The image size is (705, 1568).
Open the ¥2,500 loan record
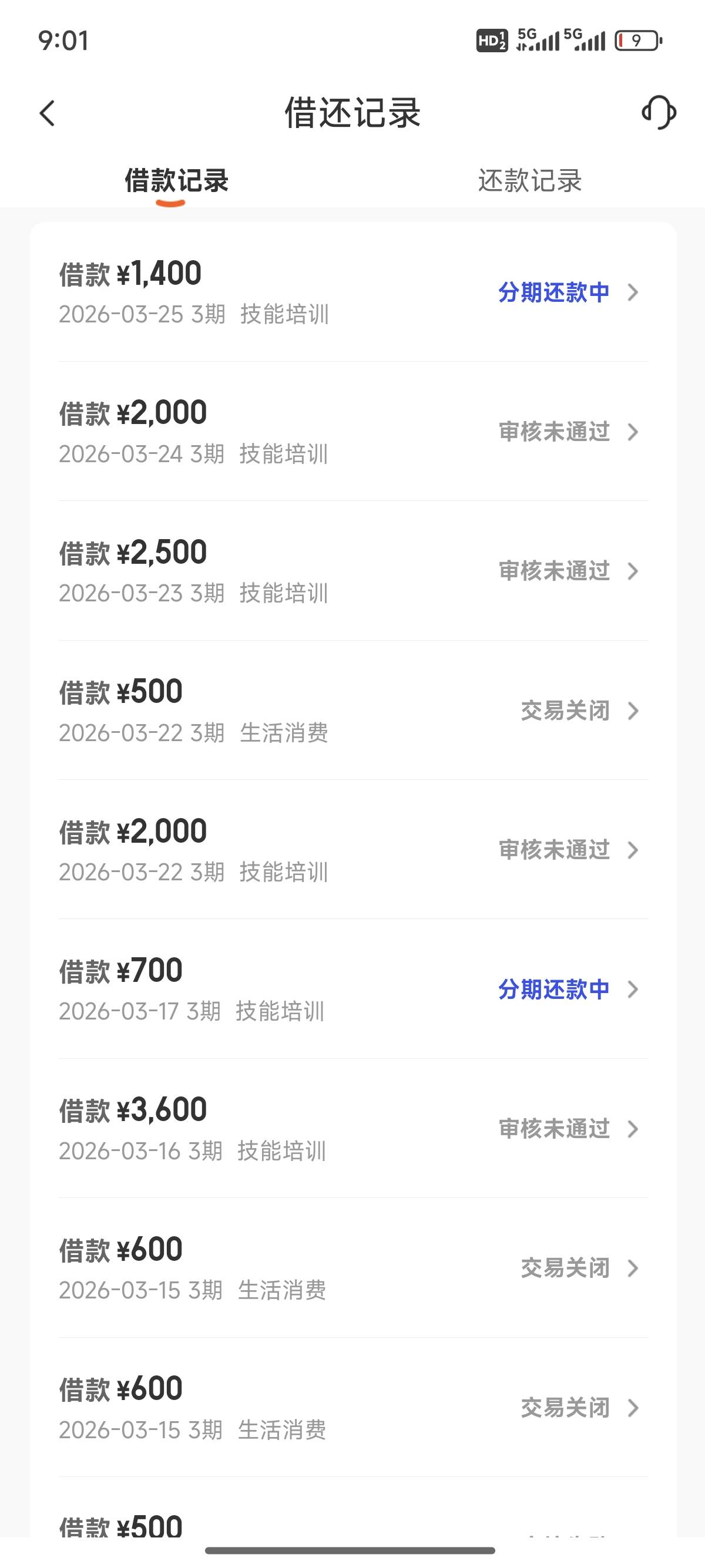353,571
